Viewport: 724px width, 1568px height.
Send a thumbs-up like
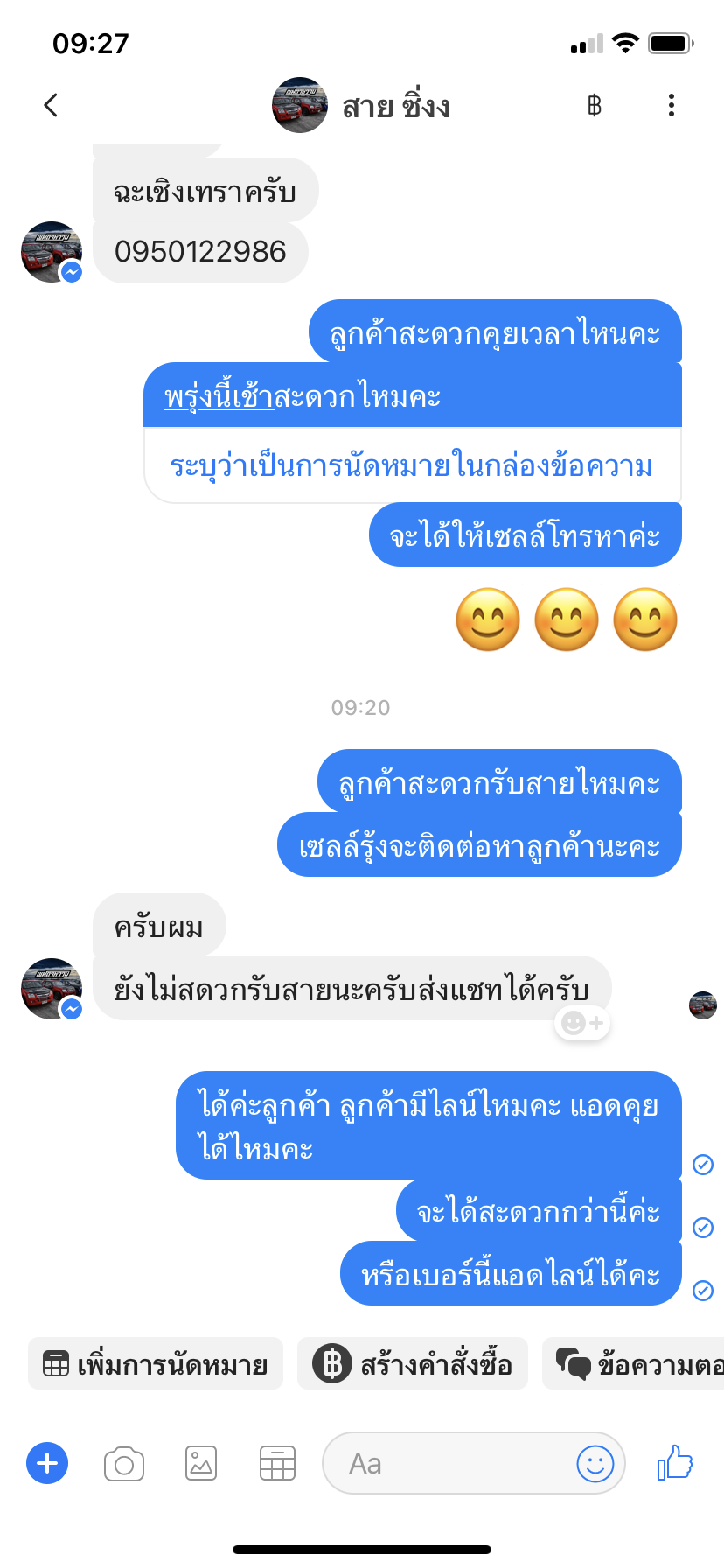click(x=675, y=1463)
